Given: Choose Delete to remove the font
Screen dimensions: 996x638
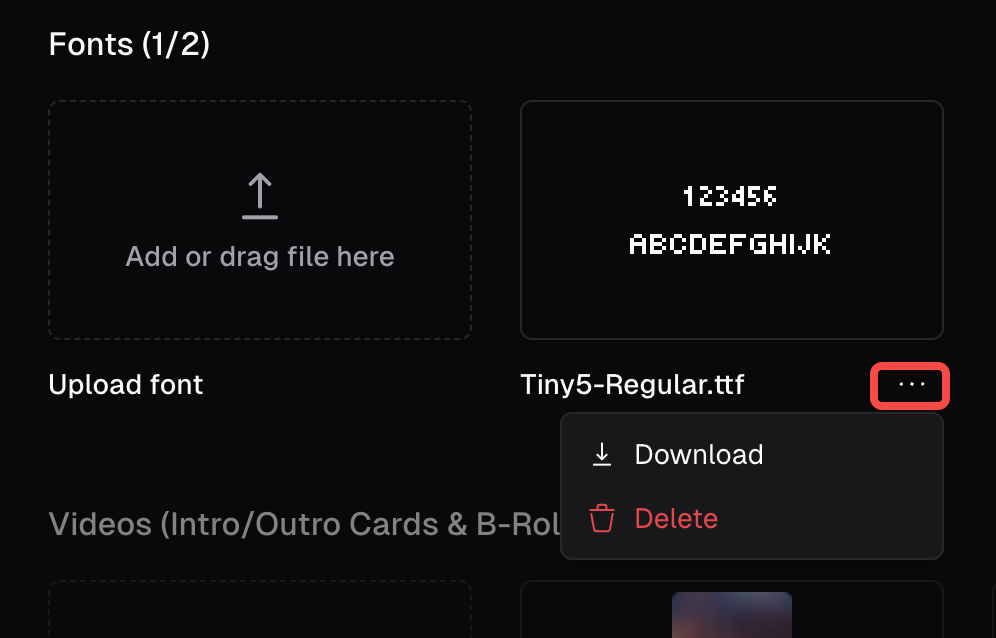Looking at the screenshot, I should click(676, 519).
